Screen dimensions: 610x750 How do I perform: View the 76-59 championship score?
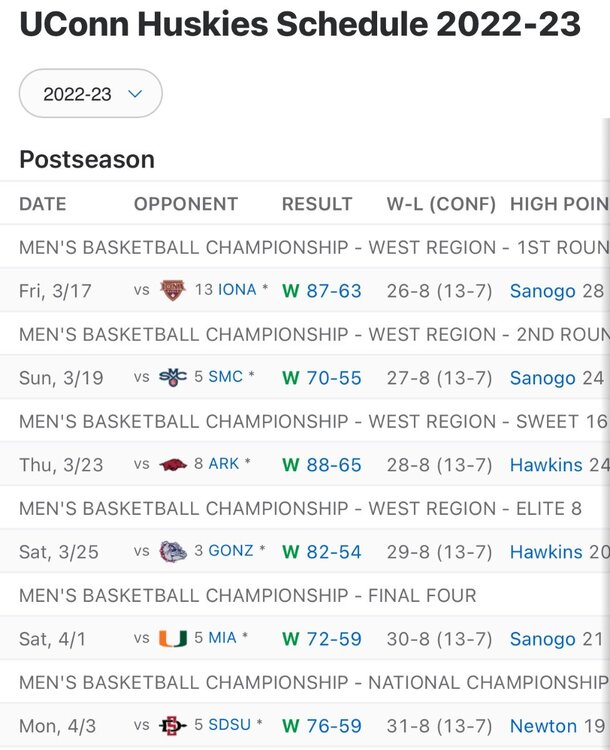click(334, 726)
